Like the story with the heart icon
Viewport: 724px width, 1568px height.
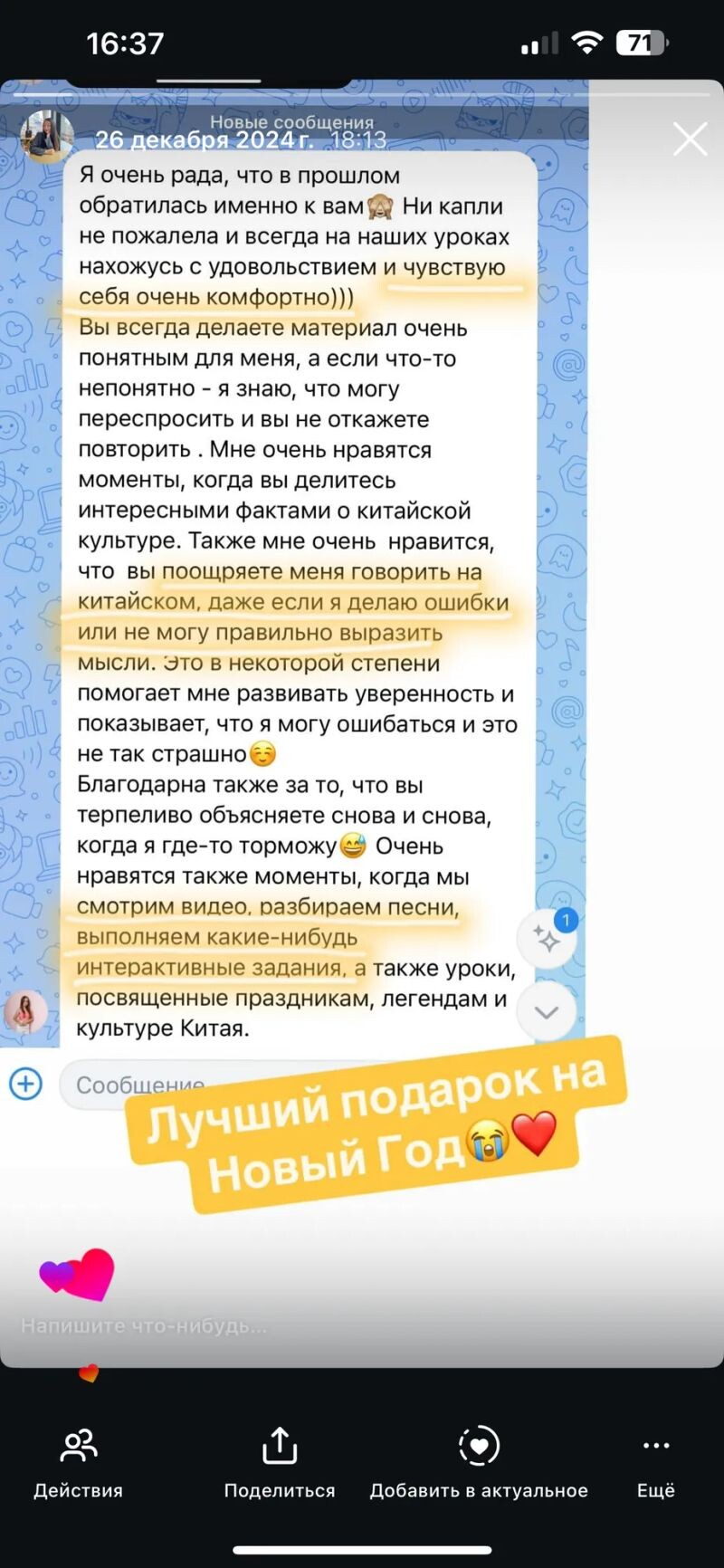click(x=78, y=1275)
